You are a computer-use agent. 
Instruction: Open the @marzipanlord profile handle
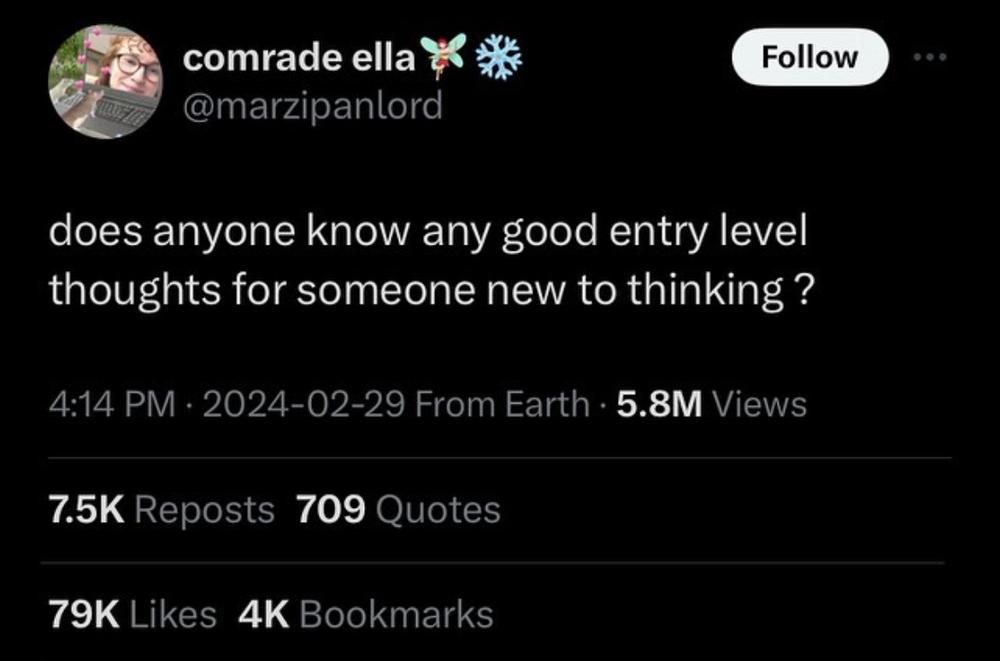point(312,105)
